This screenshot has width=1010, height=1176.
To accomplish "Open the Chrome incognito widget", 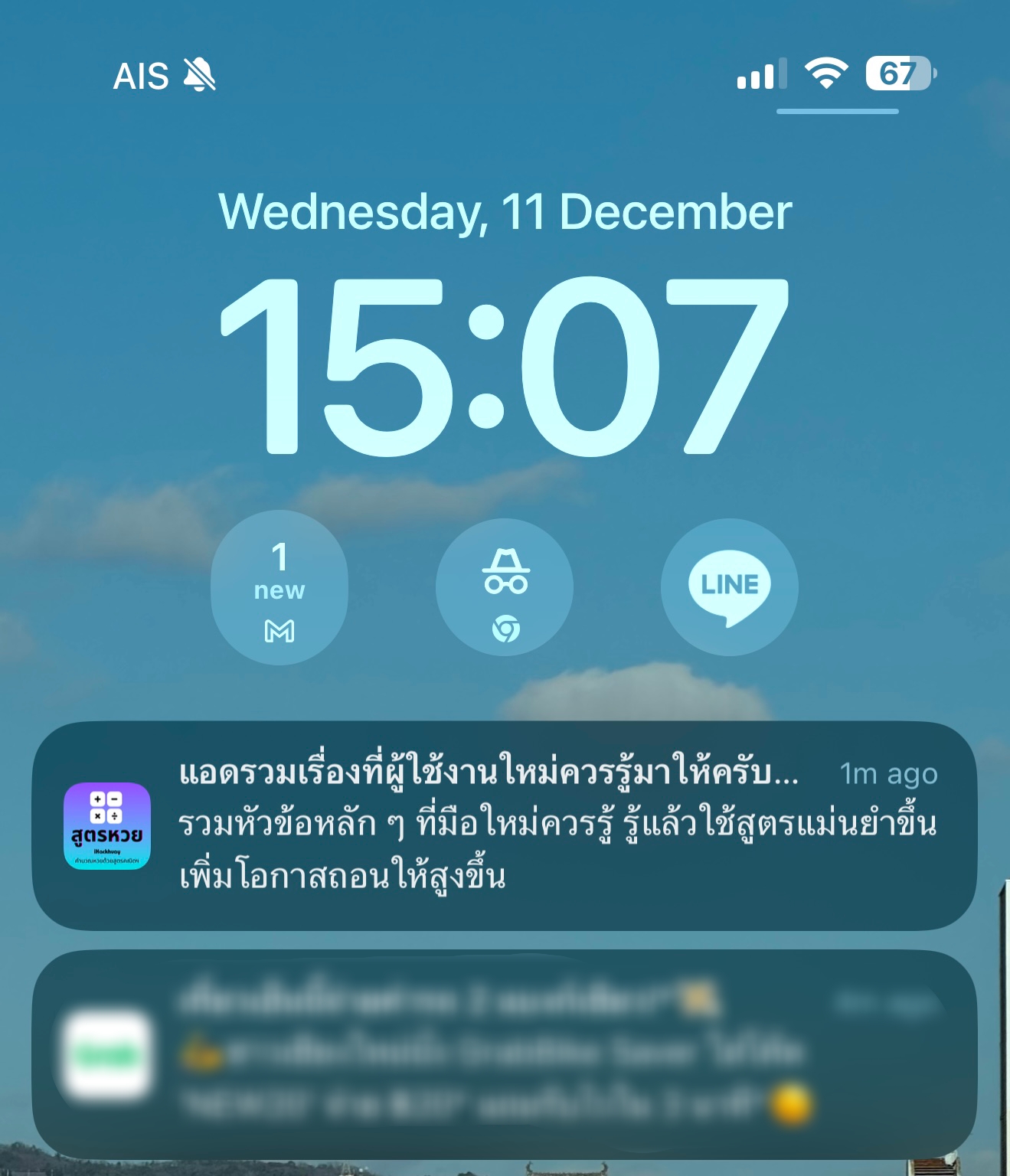I will 505,587.
